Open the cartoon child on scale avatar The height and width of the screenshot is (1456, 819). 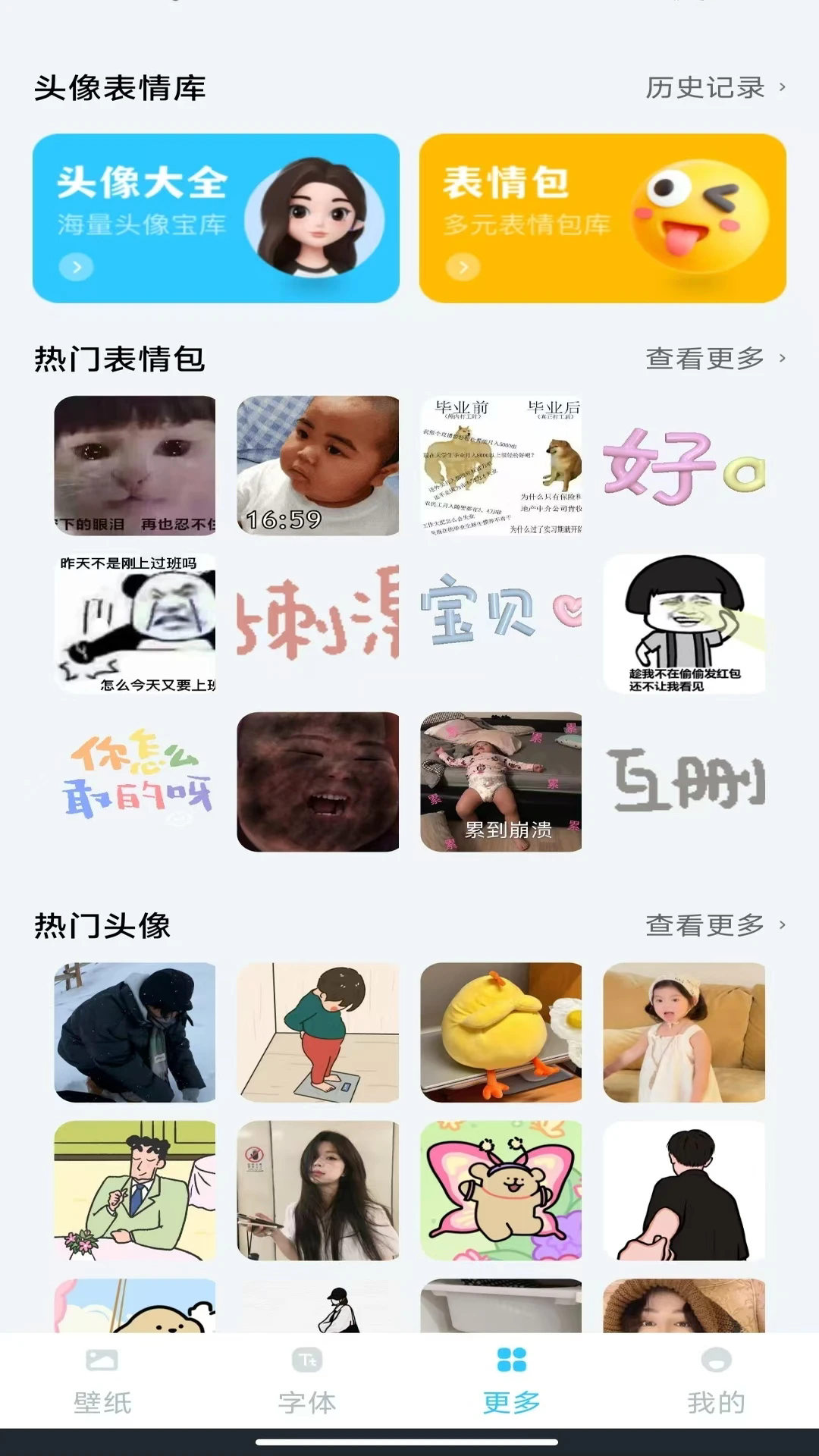point(318,1032)
